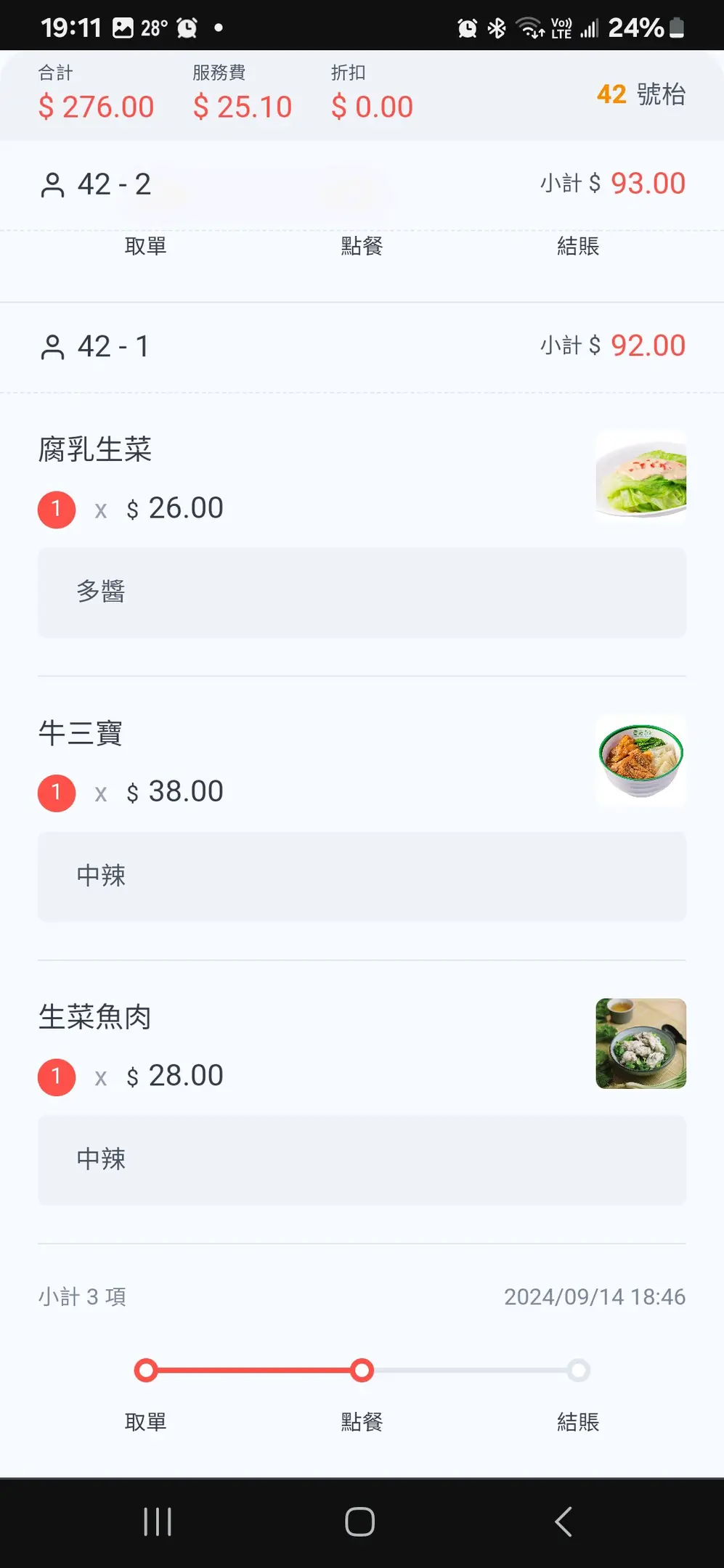Image resolution: width=724 pixels, height=1568 pixels.
Task: Open the 生菜魚肉 dish photo
Action: 640,1043
